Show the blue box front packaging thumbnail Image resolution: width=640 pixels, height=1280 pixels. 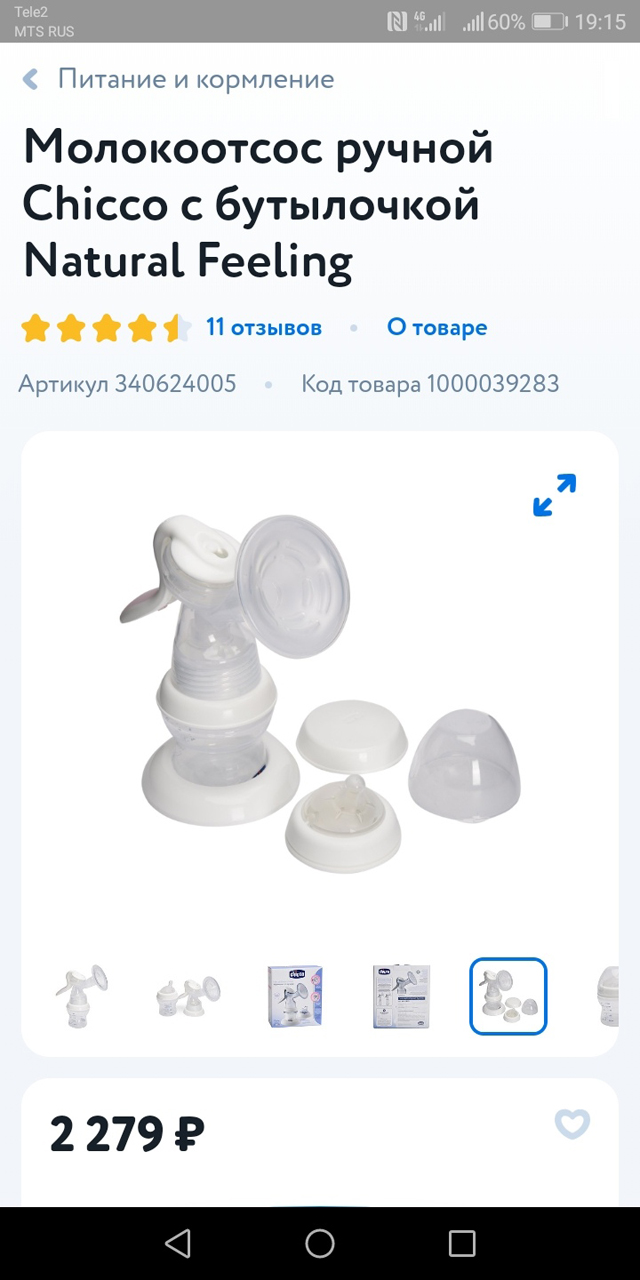295,996
